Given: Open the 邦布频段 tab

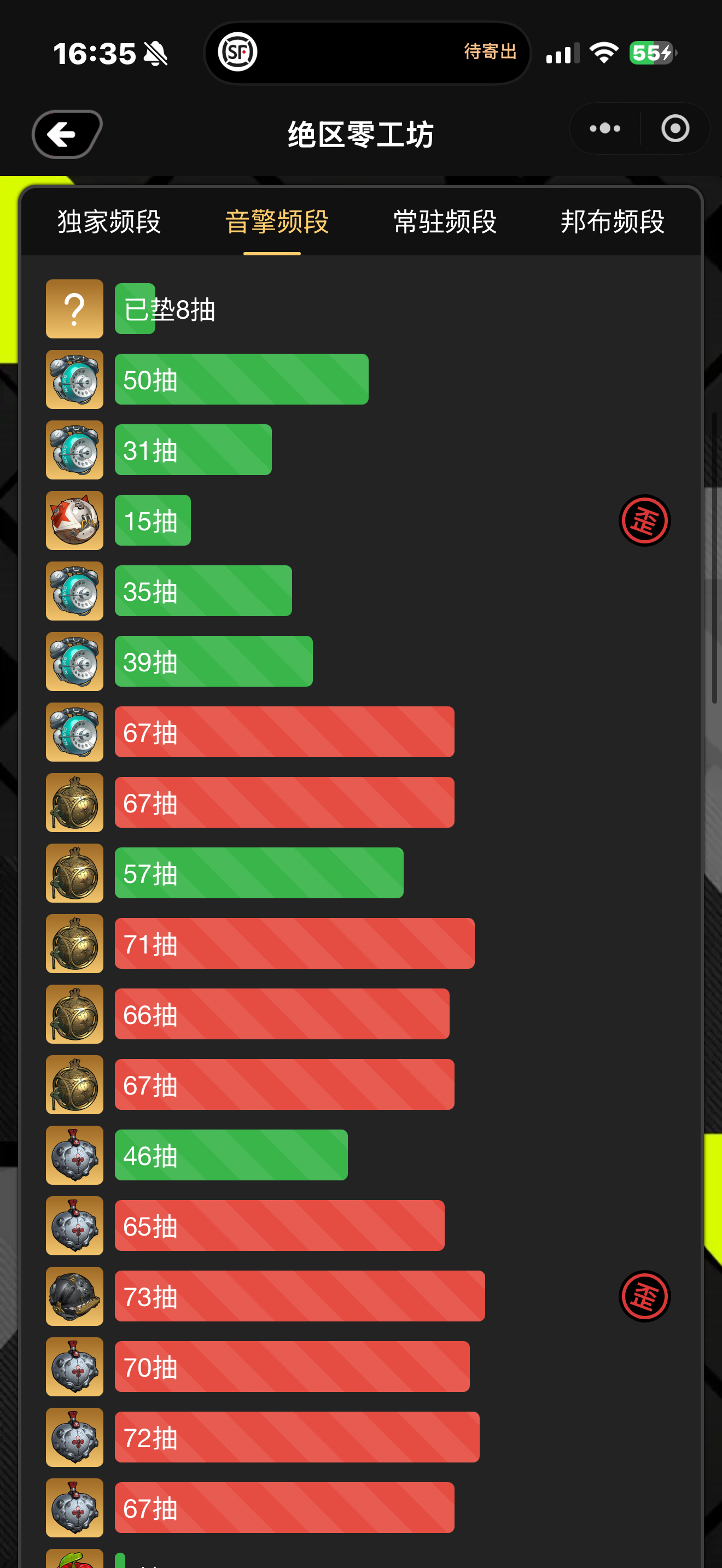Looking at the screenshot, I should [x=612, y=221].
